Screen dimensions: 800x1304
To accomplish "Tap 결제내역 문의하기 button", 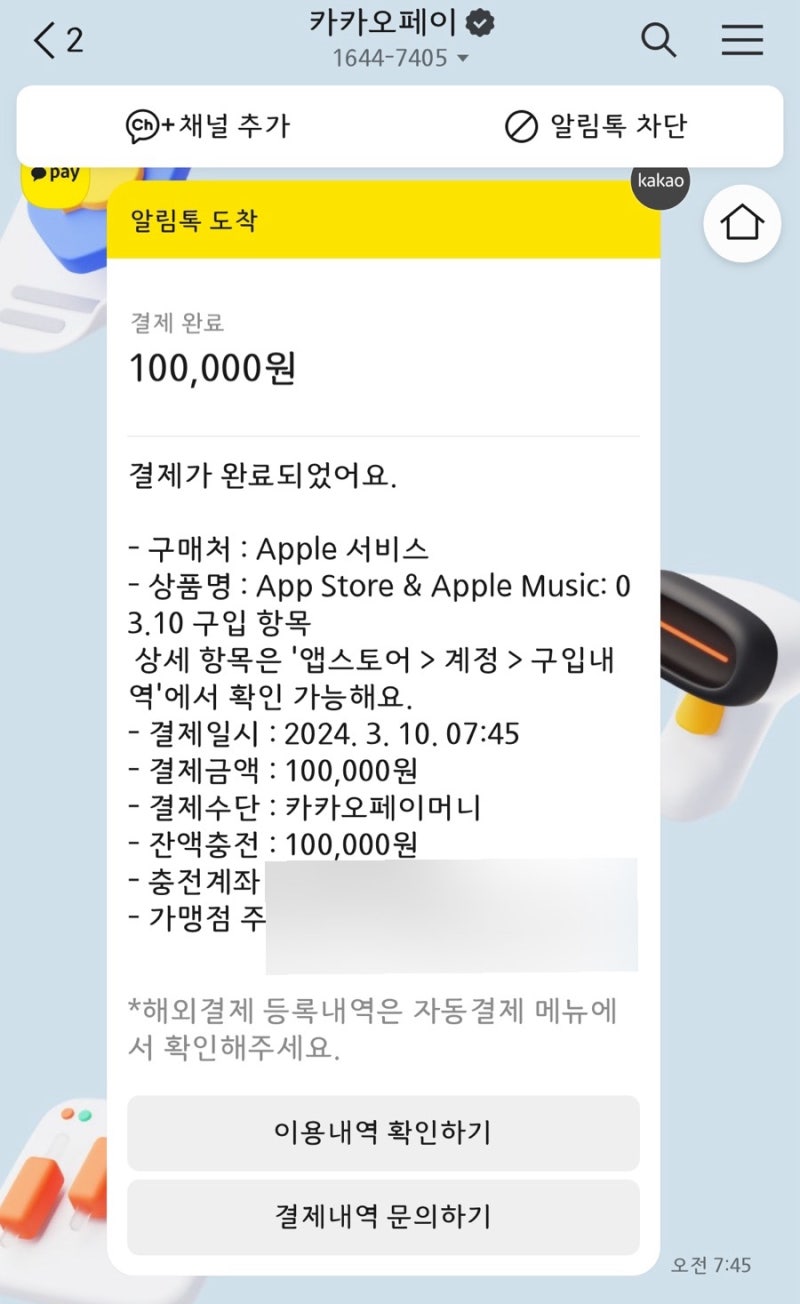I will 383,1217.
